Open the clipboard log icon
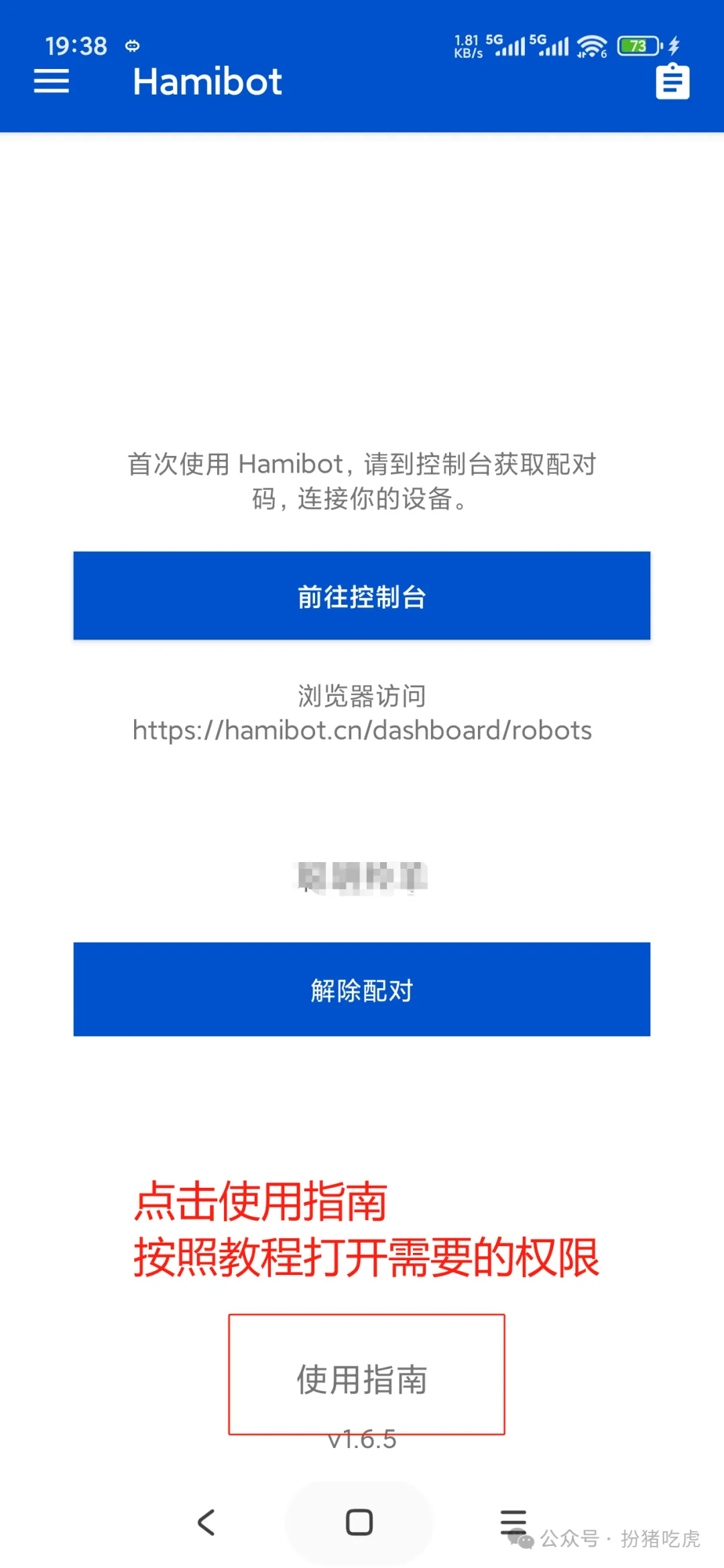 click(x=672, y=82)
